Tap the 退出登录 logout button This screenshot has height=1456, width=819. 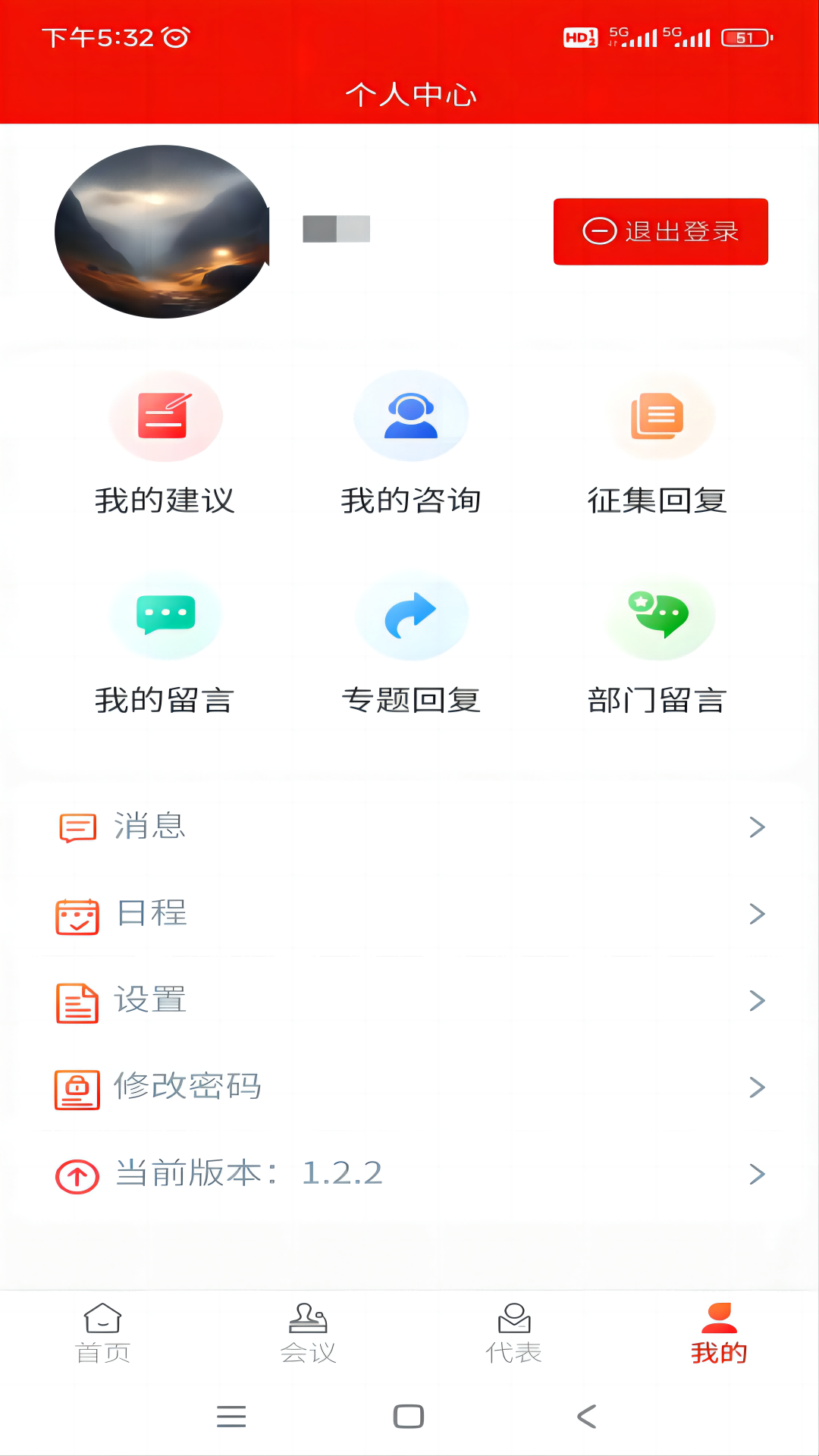[660, 232]
